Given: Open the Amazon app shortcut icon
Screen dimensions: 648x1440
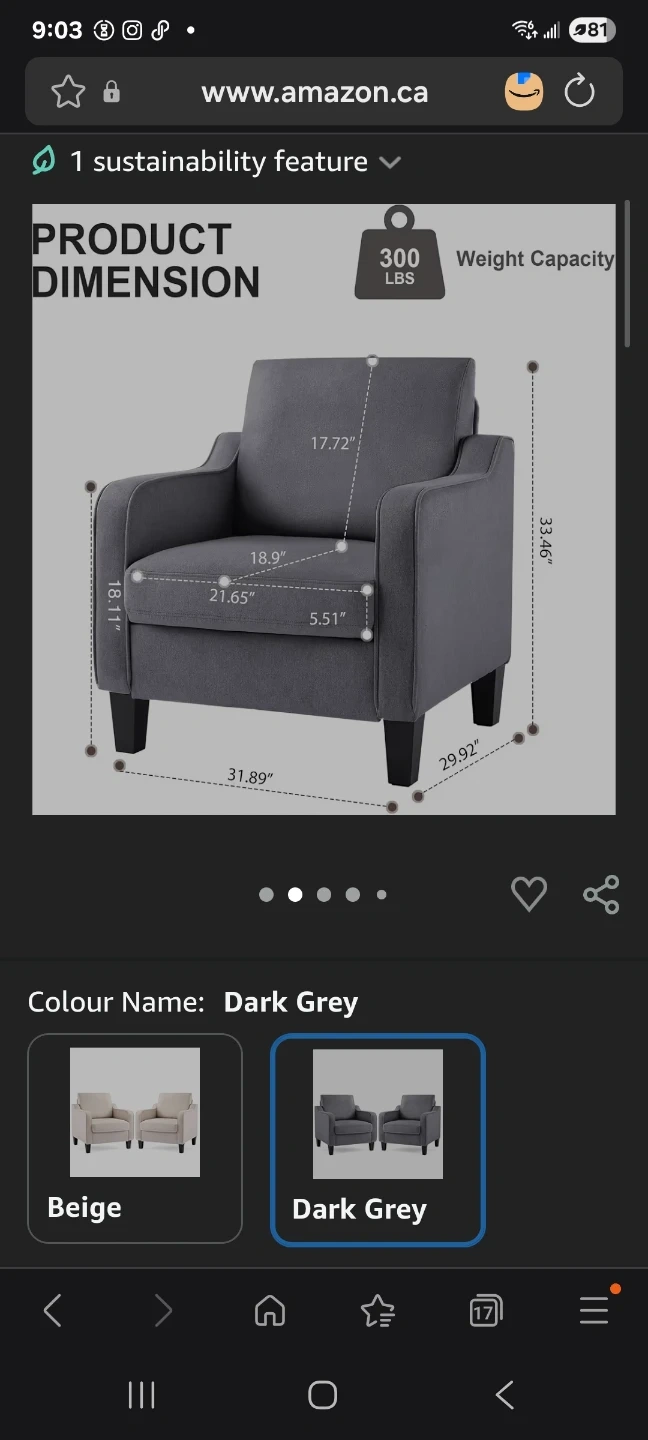Looking at the screenshot, I should (x=524, y=92).
